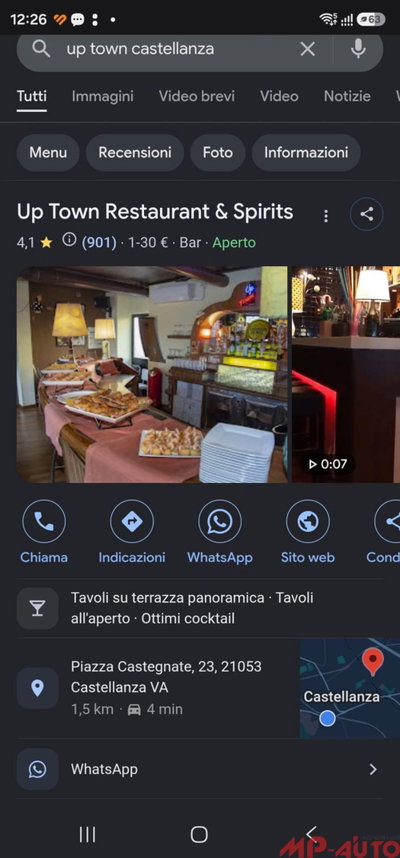Switch to the Immagini tab
400x858 pixels.
(x=102, y=96)
